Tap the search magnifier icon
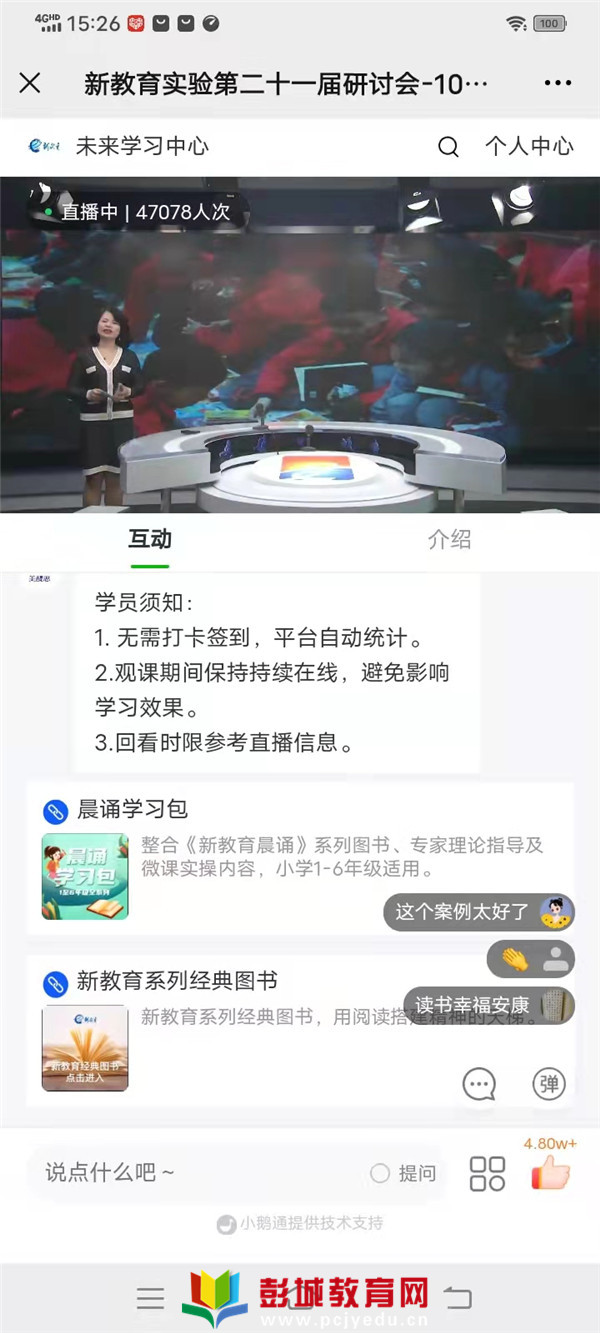 tap(448, 147)
